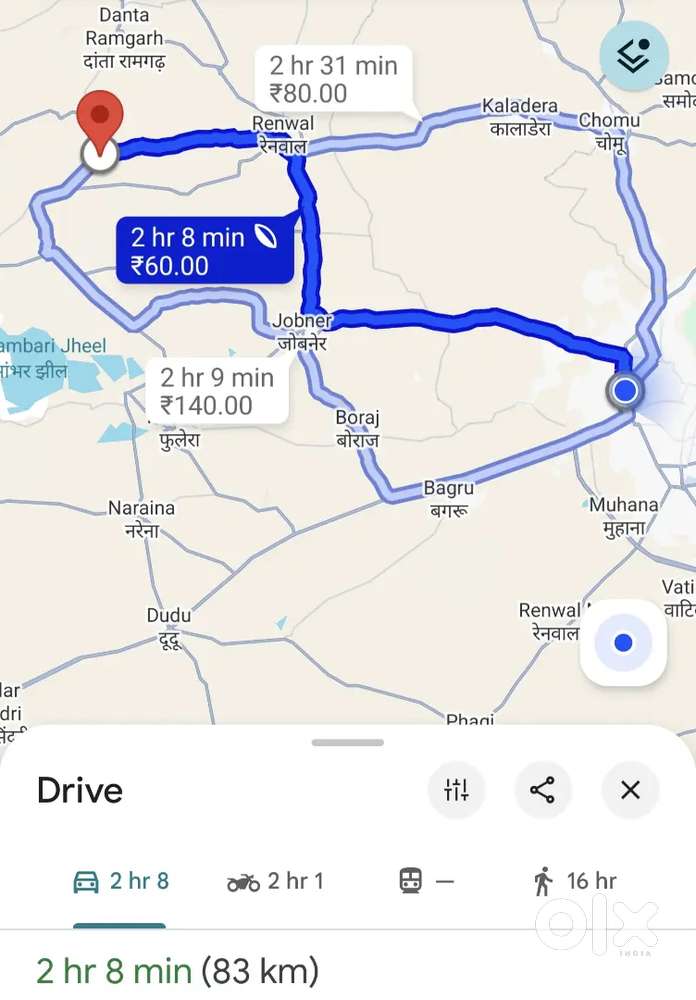The image size is (696, 1000).
Task: Switch to the transit tab
Action: pyautogui.click(x=427, y=881)
